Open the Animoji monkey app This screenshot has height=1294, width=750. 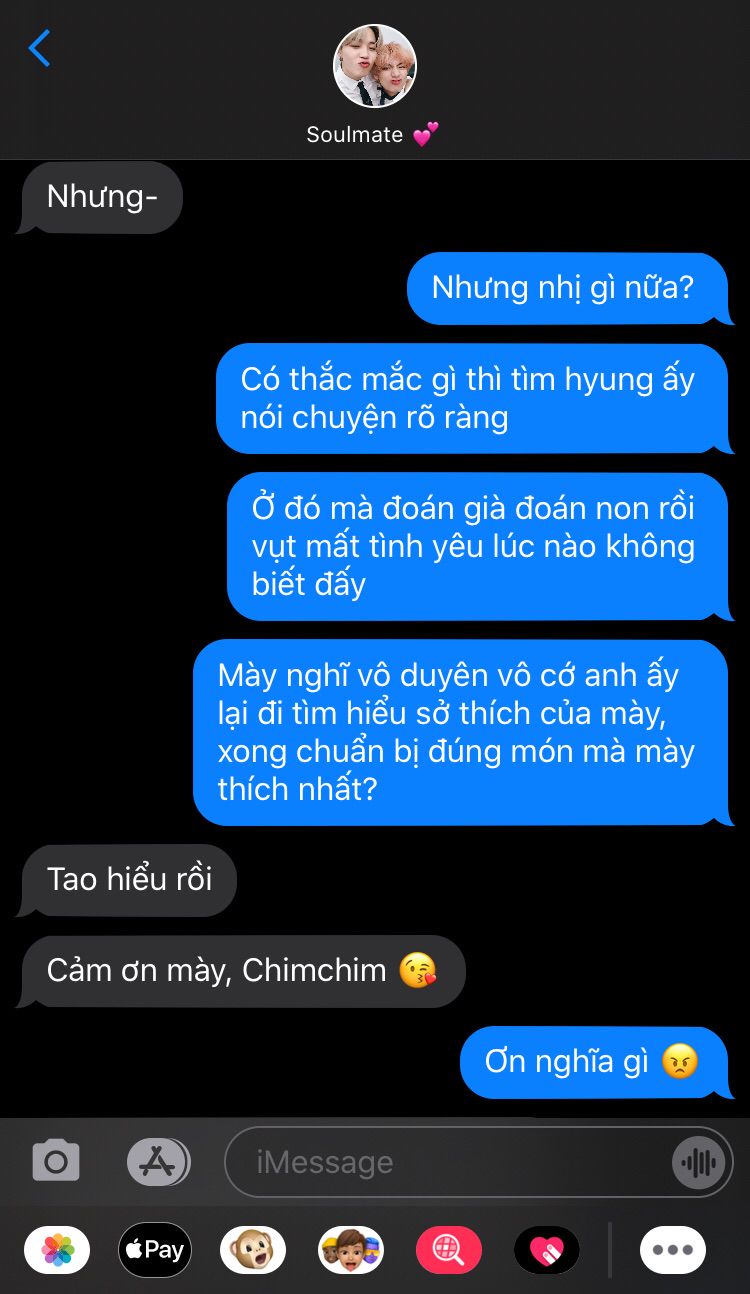coord(252,1250)
